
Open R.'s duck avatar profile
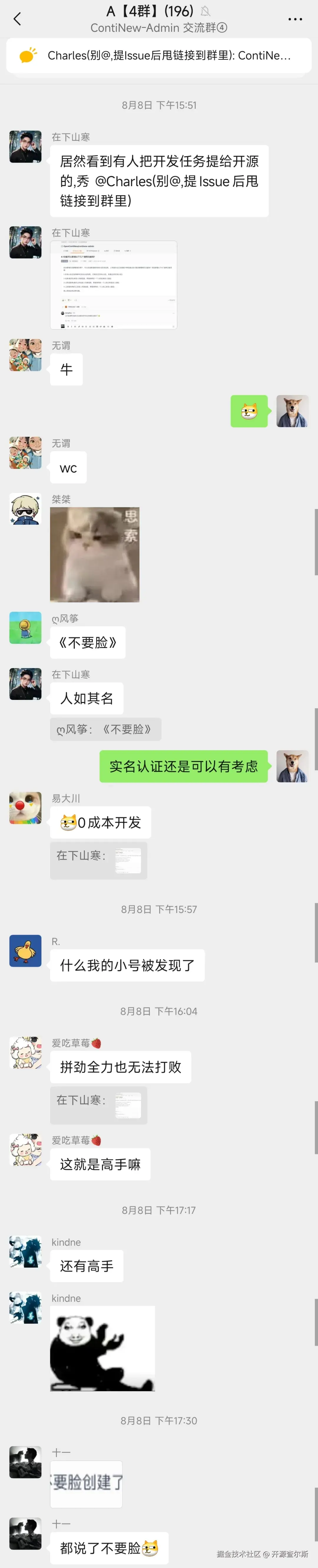pyautogui.click(x=26, y=951)
